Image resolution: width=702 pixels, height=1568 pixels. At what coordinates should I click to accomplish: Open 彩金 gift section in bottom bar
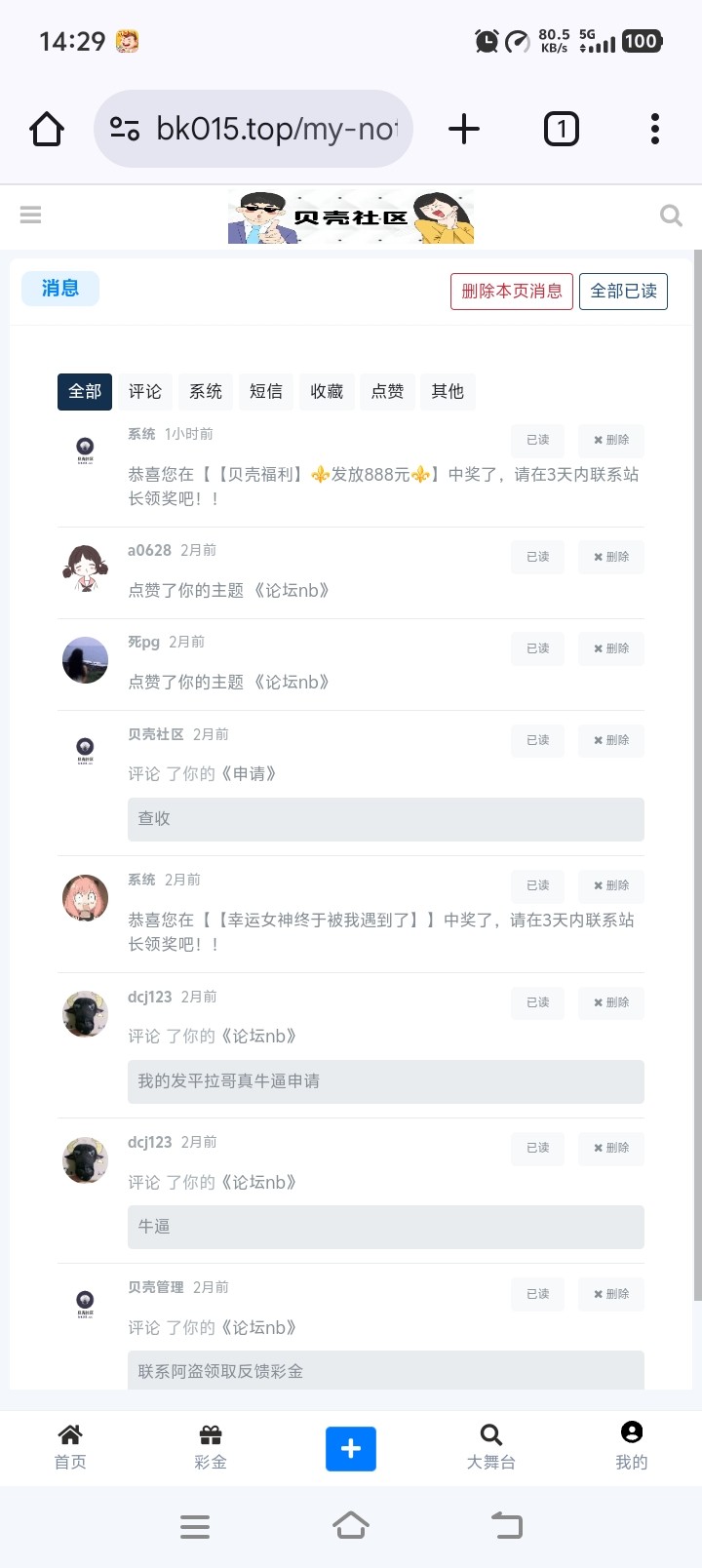(210, 1448)
